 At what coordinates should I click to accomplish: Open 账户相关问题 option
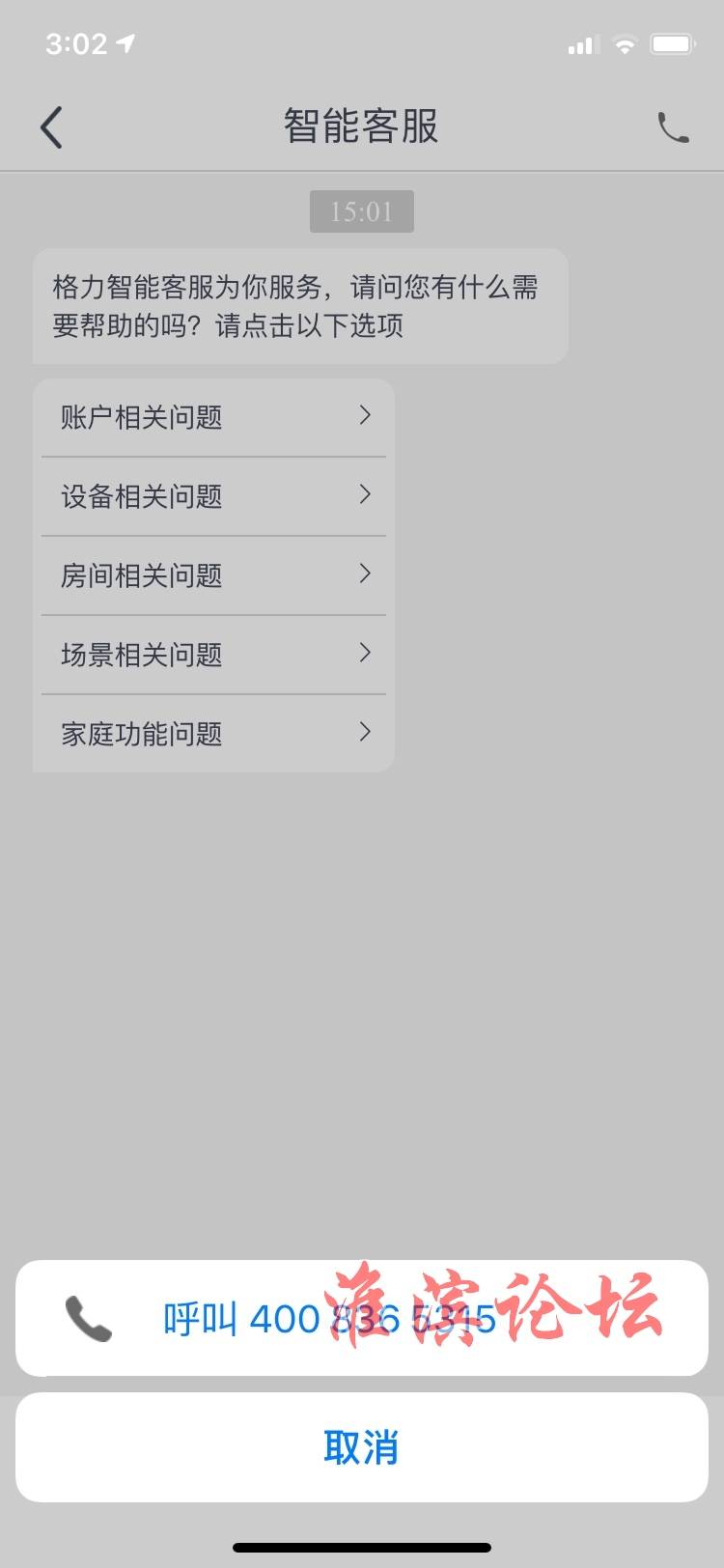point(213,417)
